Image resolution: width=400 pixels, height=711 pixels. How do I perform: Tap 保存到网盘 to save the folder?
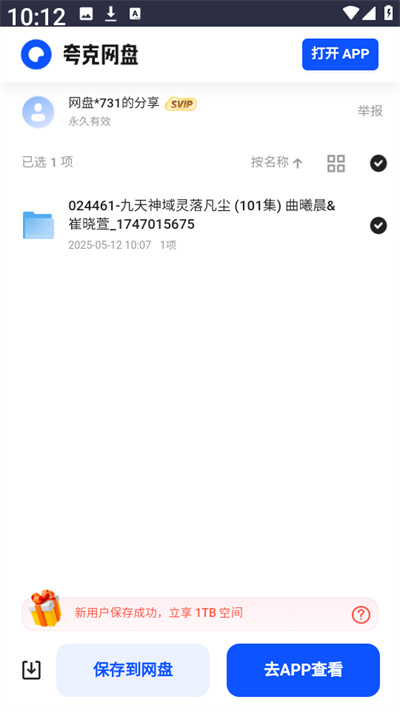133,670
